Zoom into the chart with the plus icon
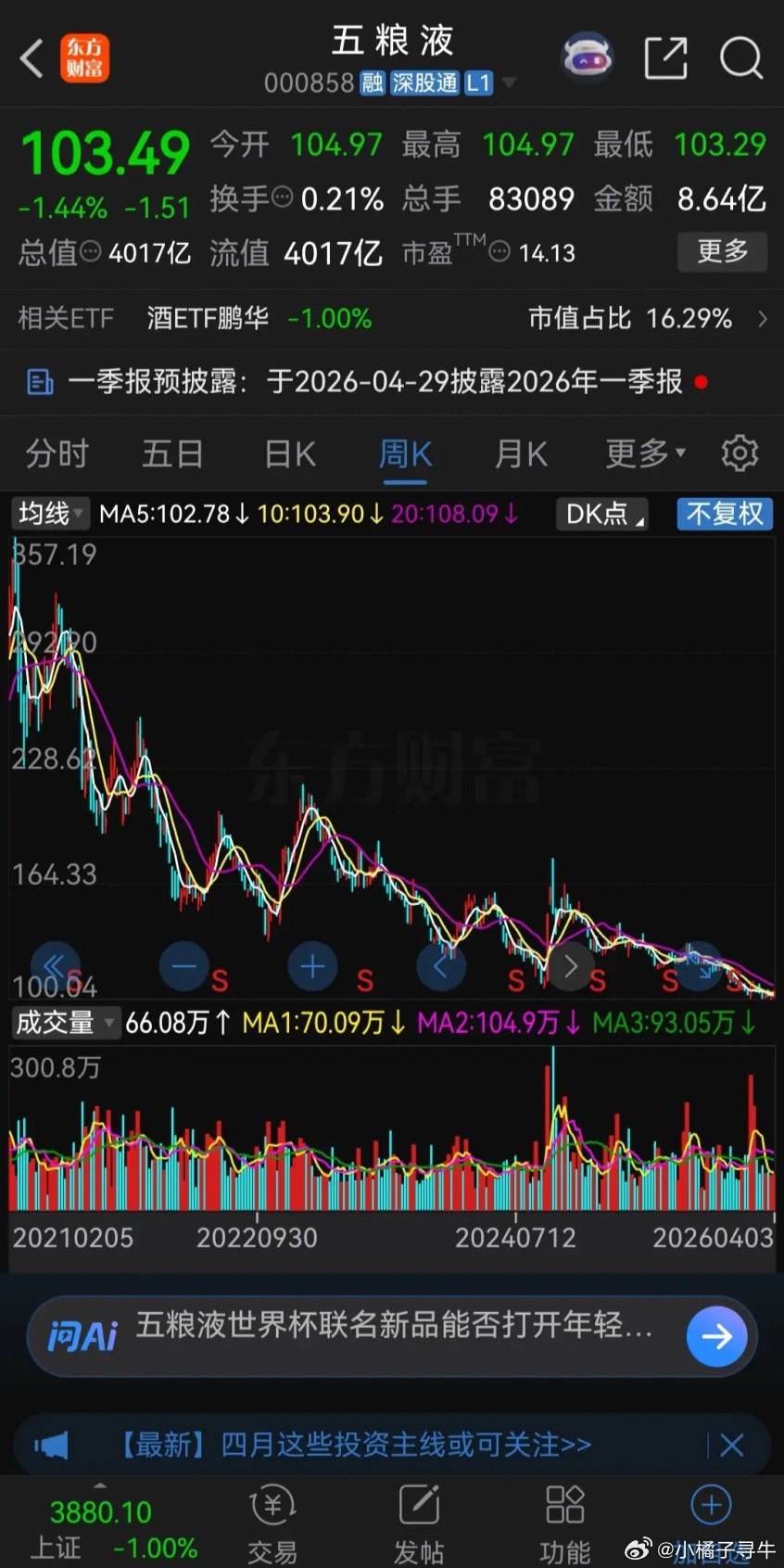This screenshot has height=1568, width=784. point(312,966)
